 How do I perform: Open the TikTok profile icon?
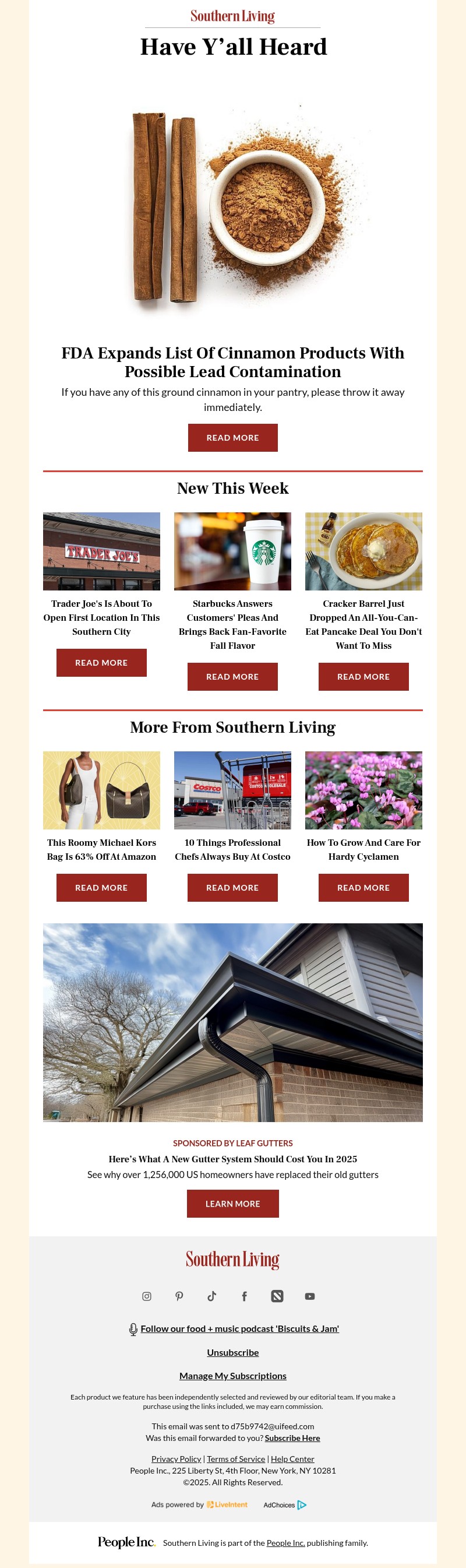[211, 1296]
